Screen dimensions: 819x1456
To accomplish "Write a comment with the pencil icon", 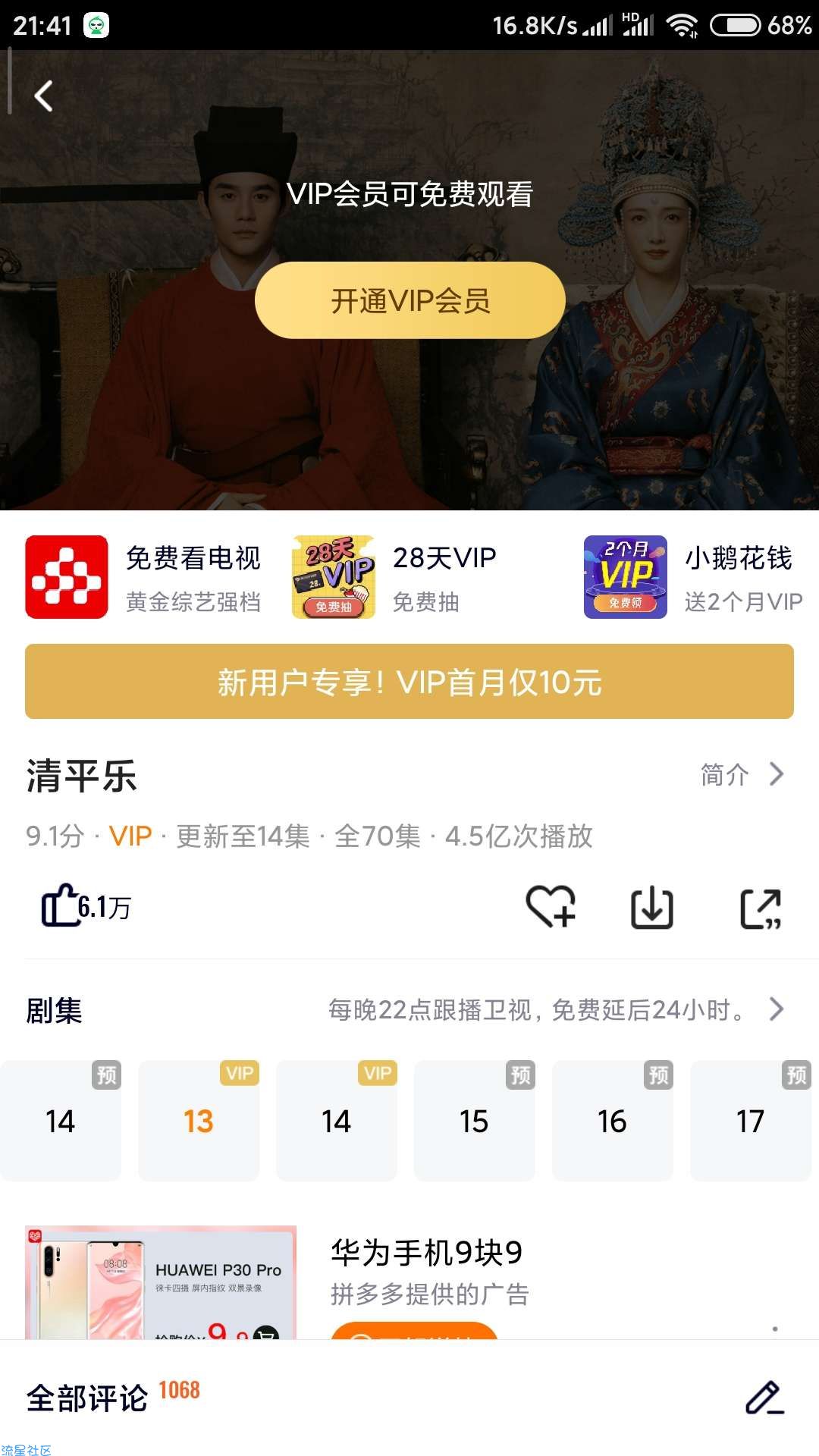I will pos(764,1398).
